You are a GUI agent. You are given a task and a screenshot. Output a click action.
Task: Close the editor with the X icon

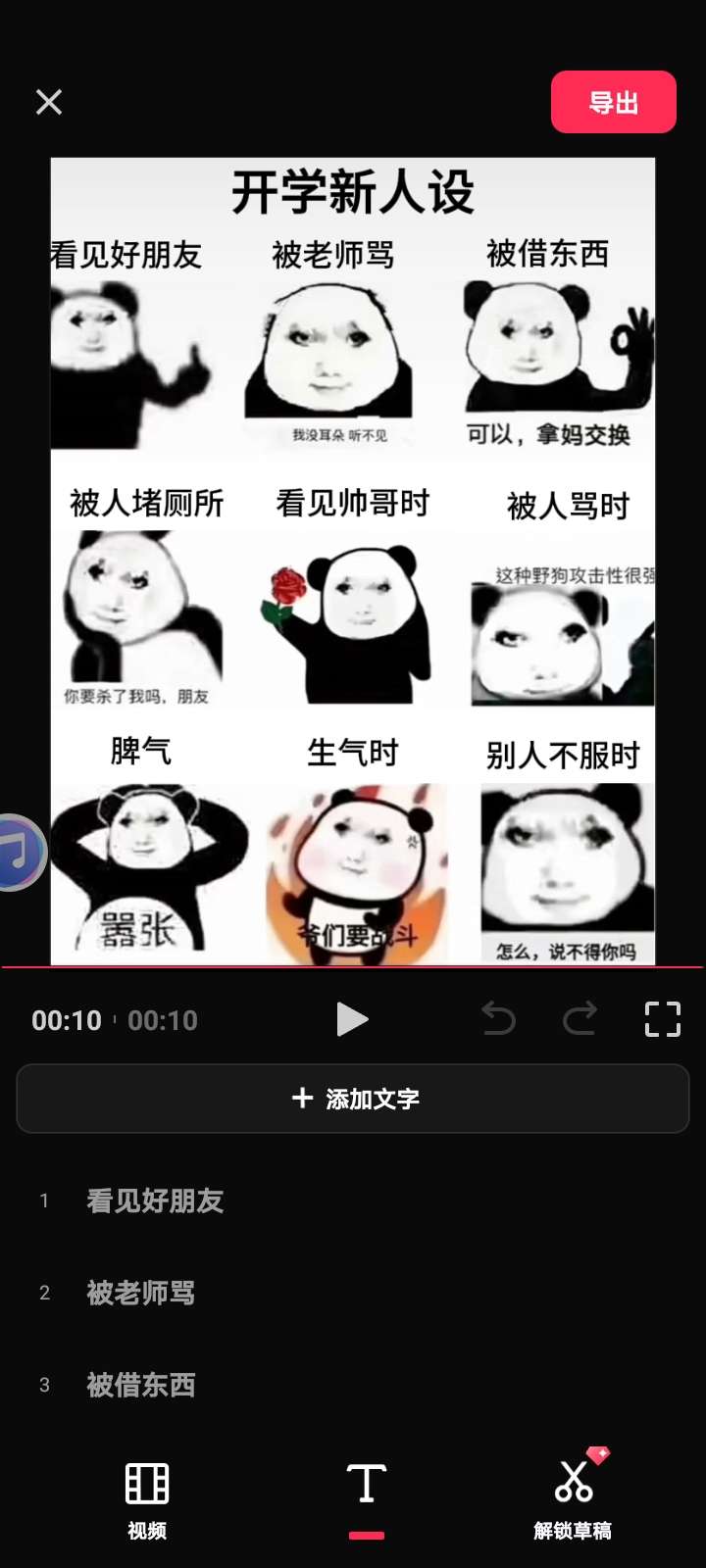pos(49,102)
